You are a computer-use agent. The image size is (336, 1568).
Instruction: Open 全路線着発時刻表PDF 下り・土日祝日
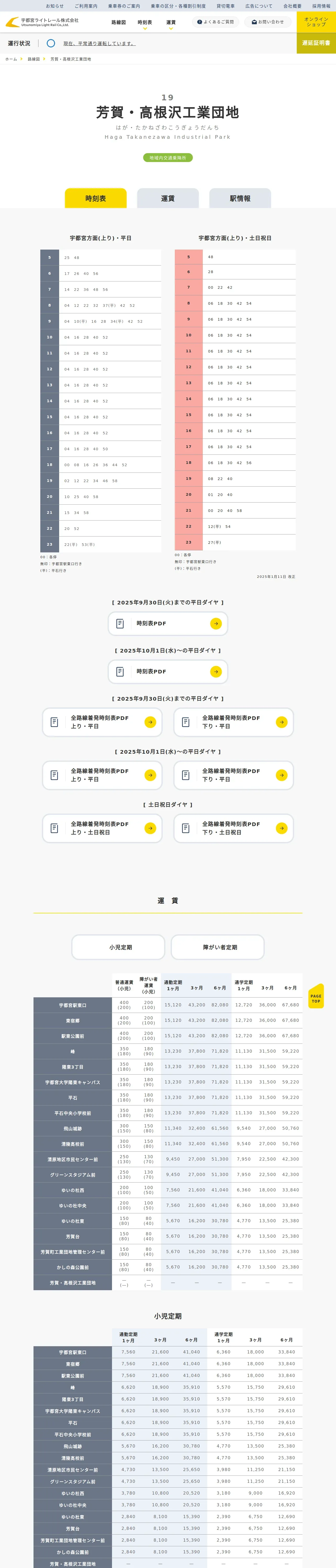click(234, 828)
